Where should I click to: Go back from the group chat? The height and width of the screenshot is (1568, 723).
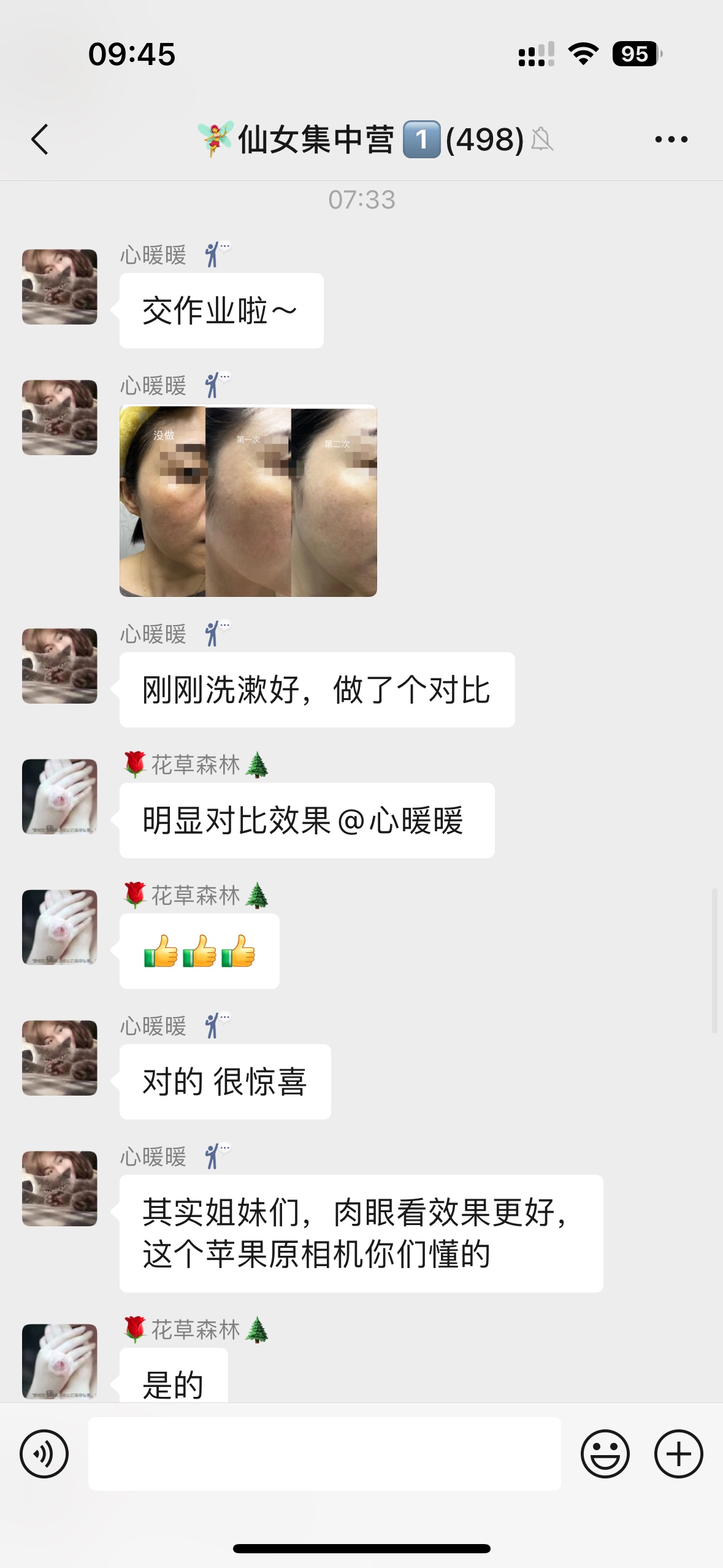click(40, 139)
